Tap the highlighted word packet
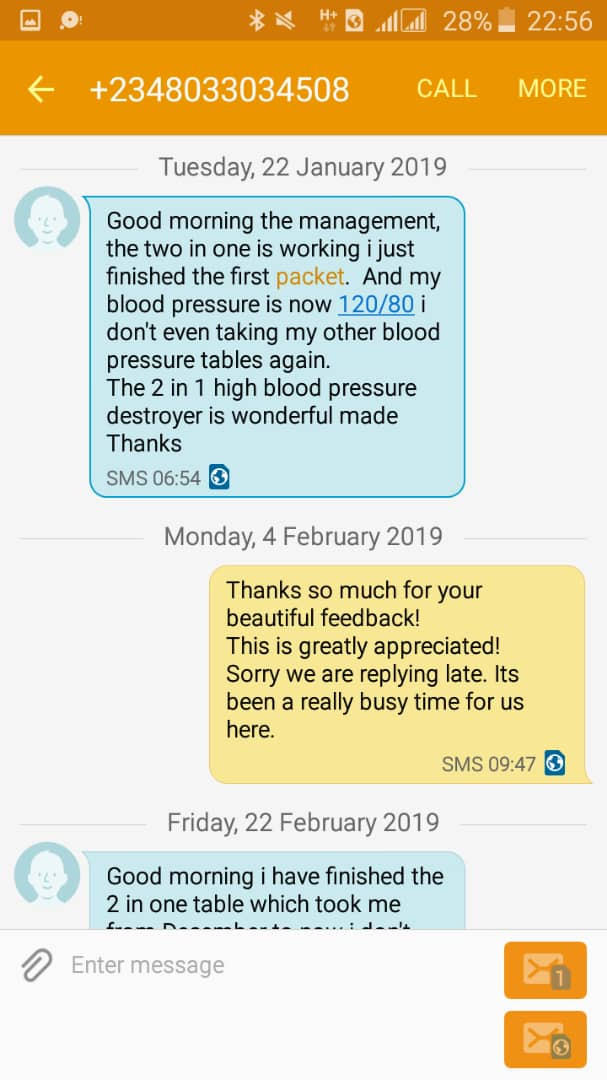607x1080 pixels. tap(310, 276)
